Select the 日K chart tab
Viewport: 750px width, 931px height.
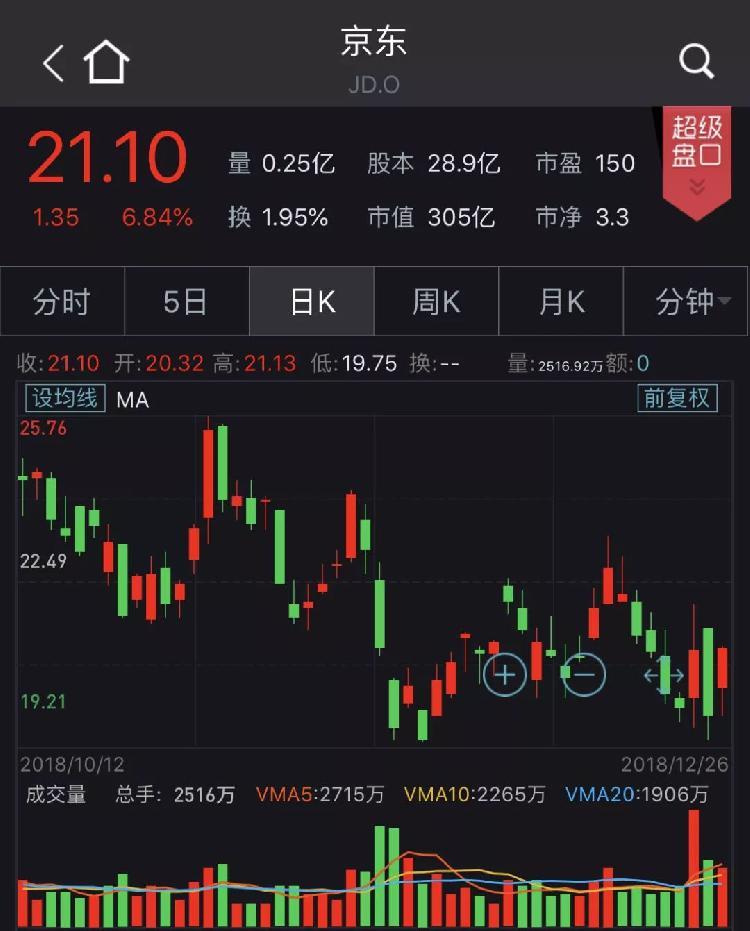tap(312, 301)
